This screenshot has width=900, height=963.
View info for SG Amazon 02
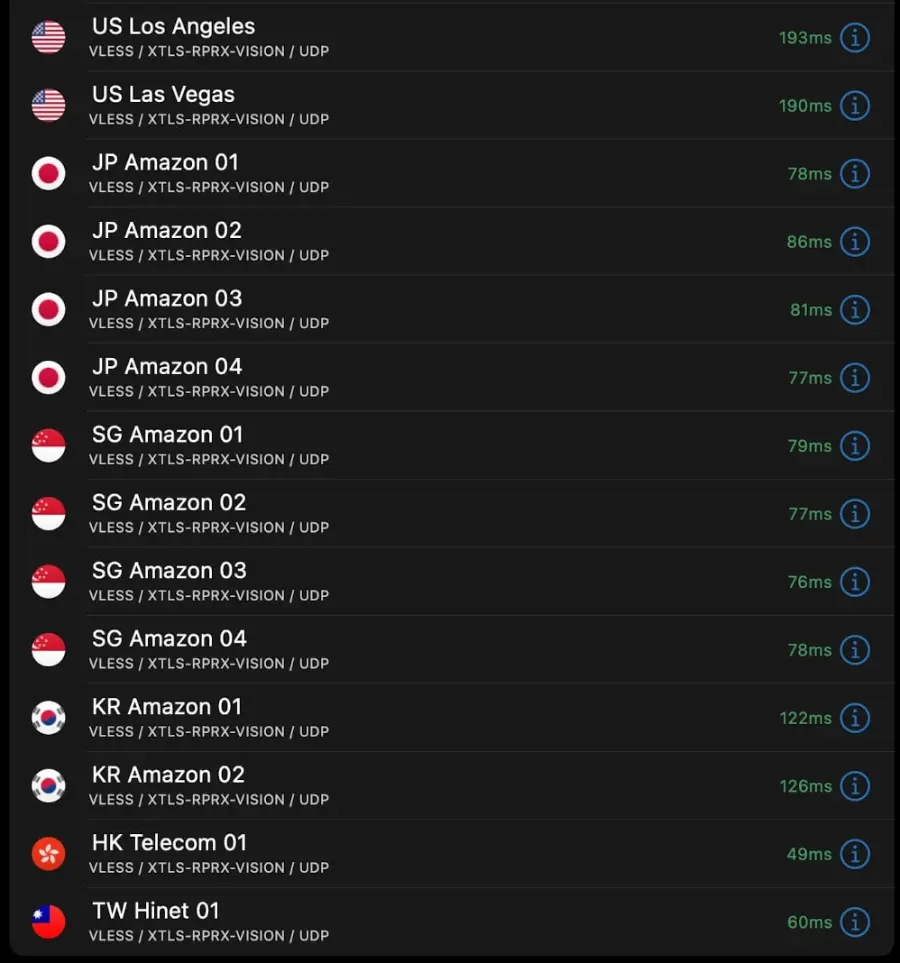point(854,514)
